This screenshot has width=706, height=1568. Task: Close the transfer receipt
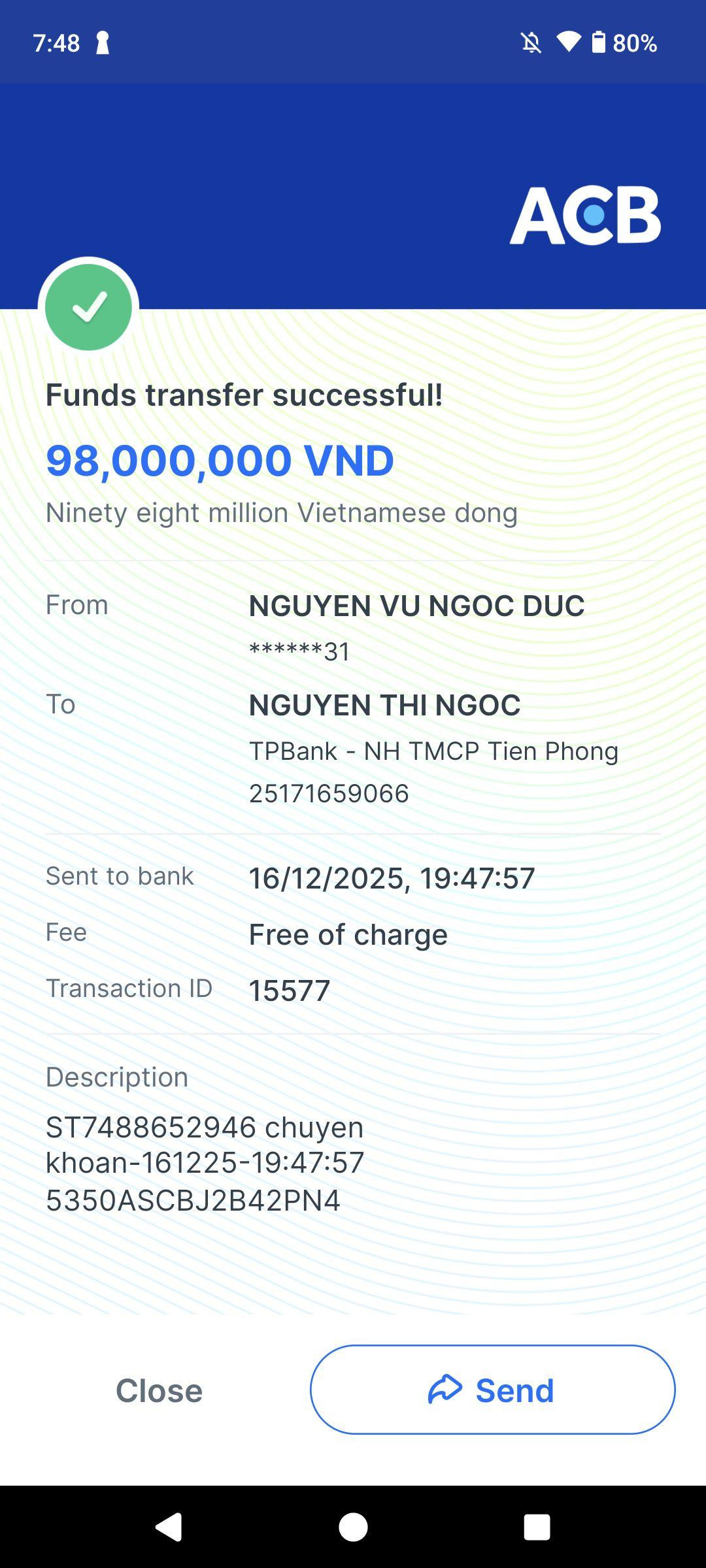tap(159, 1390)
